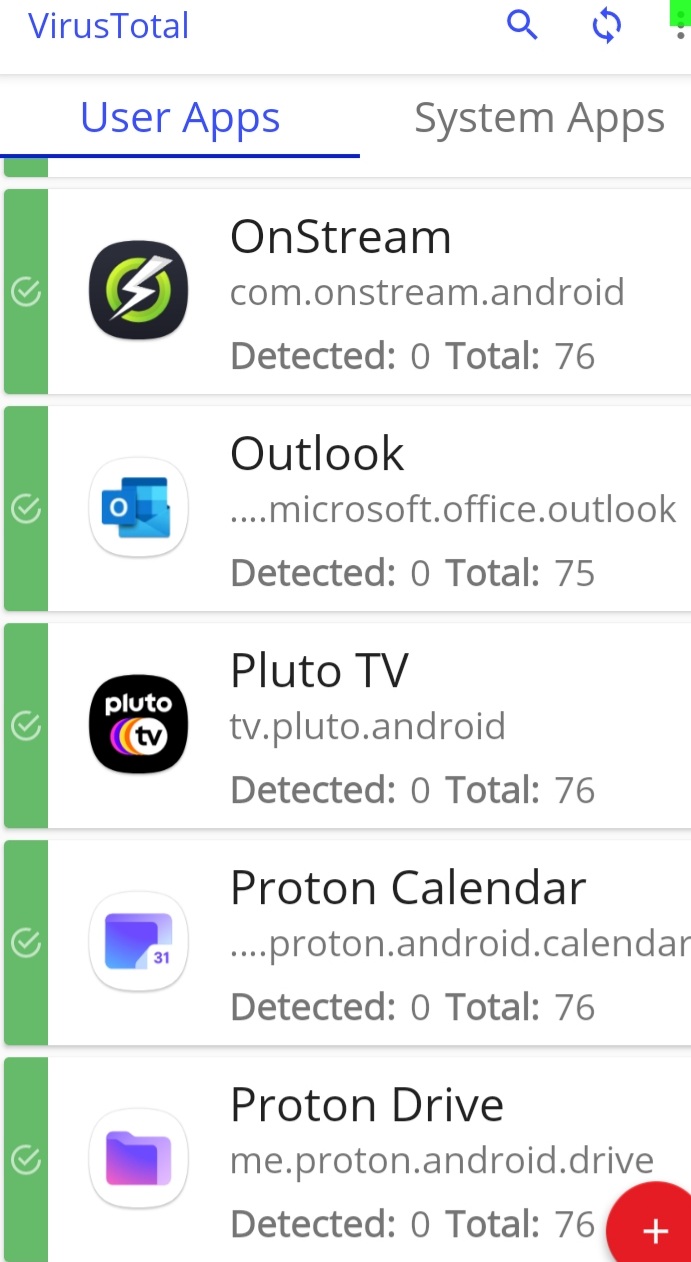The image size is (691, 1262).
Task: Open the overflow menu
Action: pyautogui.click(x=680, y=25)
